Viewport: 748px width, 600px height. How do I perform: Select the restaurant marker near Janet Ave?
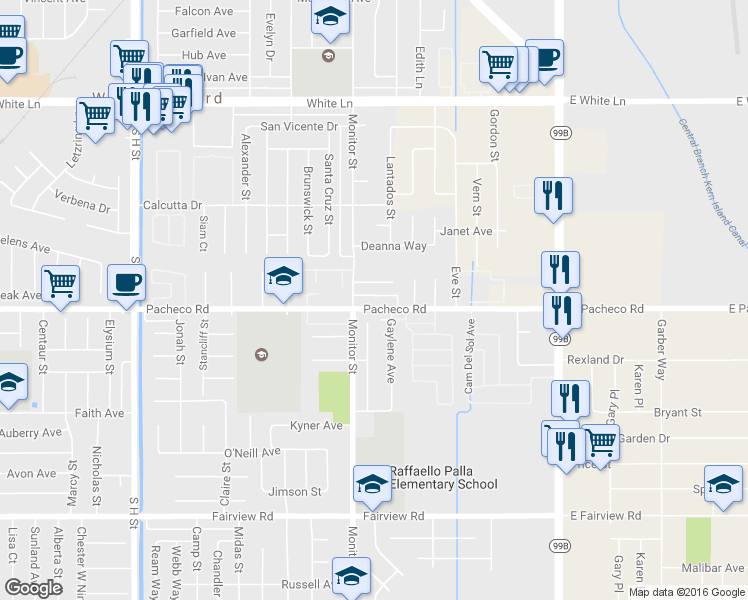[553, 199]
